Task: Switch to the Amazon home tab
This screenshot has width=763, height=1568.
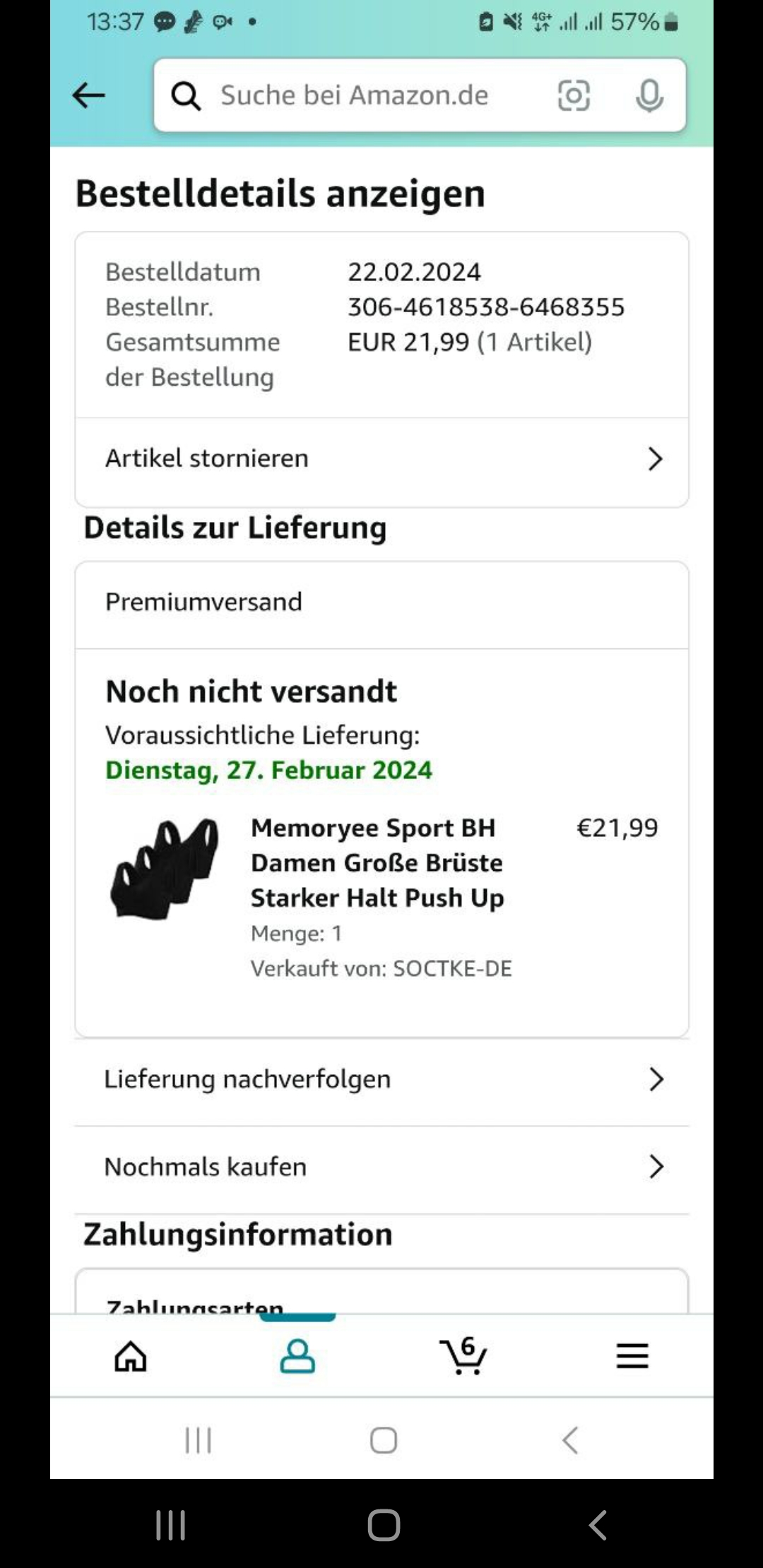Action: point(131,1356)
